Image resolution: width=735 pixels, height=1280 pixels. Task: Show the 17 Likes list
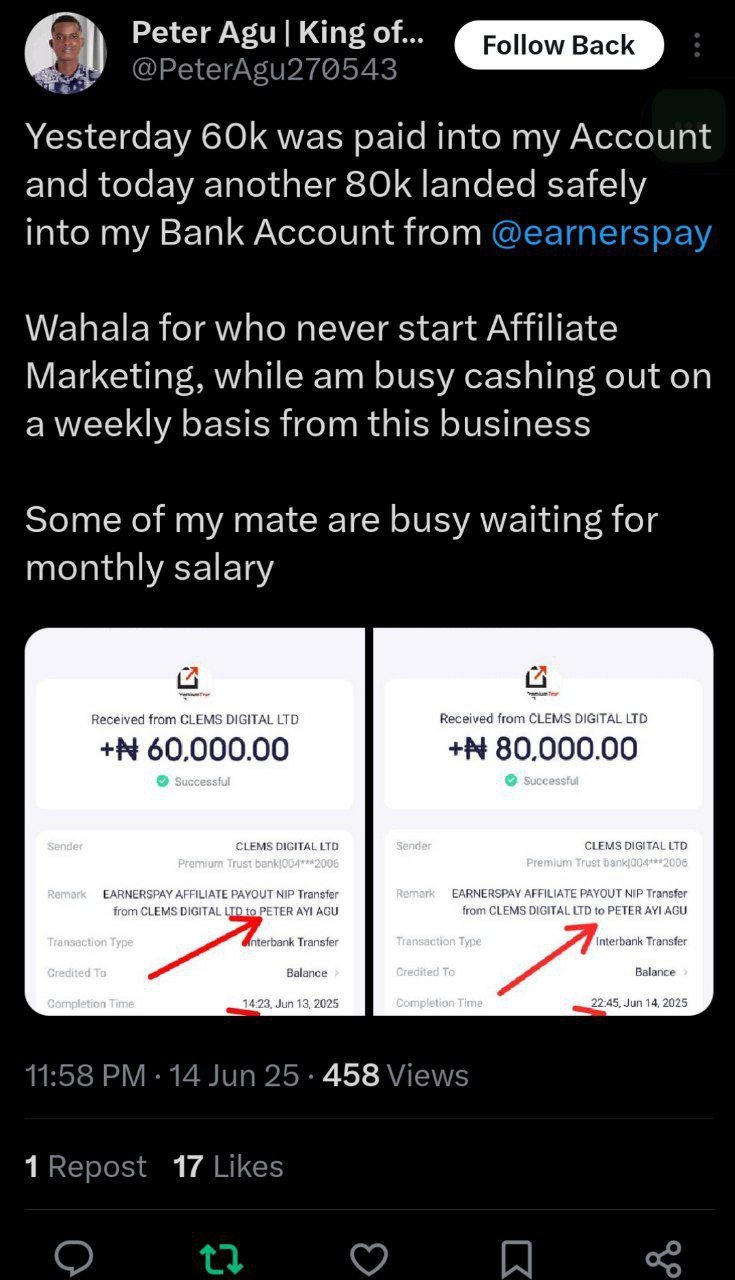[228, 1166]
